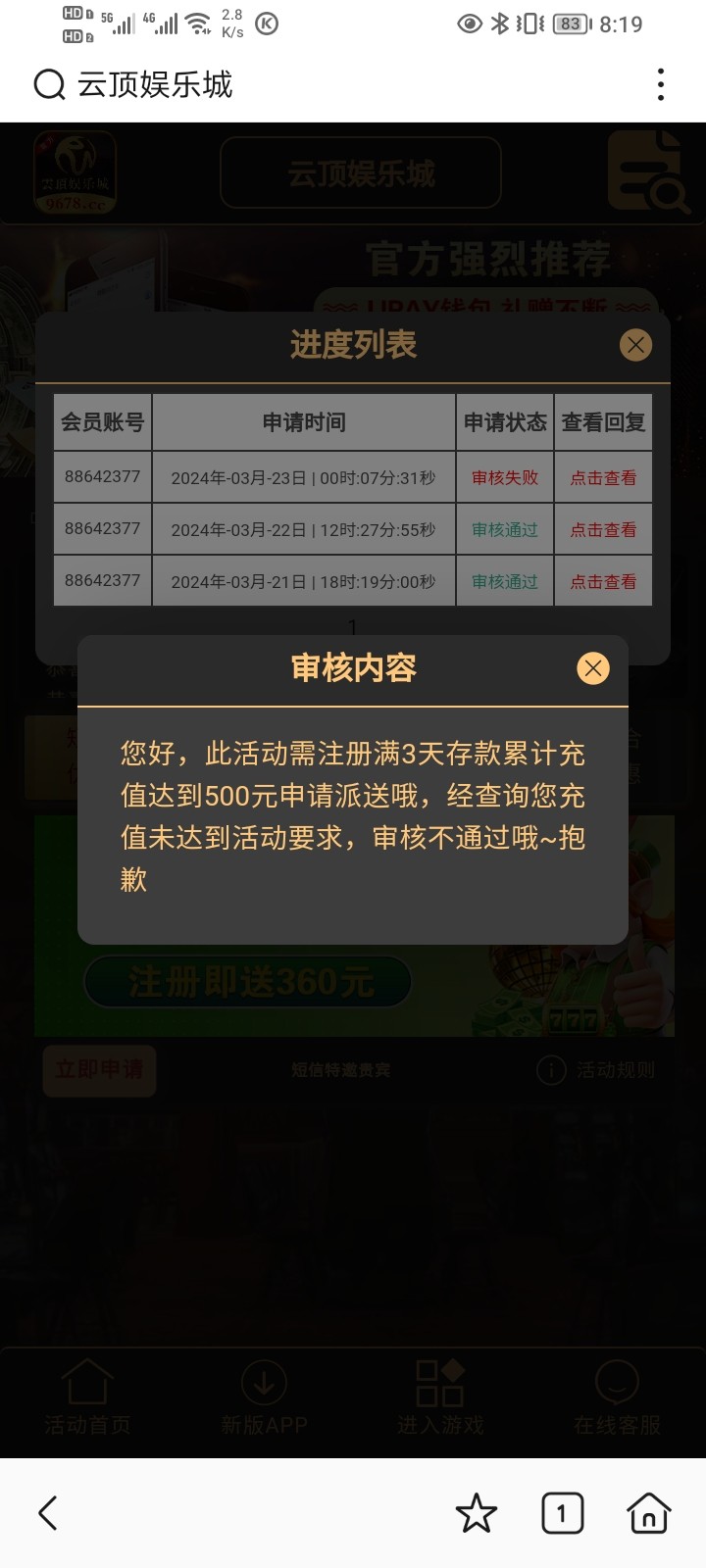Viewport: 706px width, 1568px height.
Task: Select the 申请状态 column header
Action: (505, 422)
